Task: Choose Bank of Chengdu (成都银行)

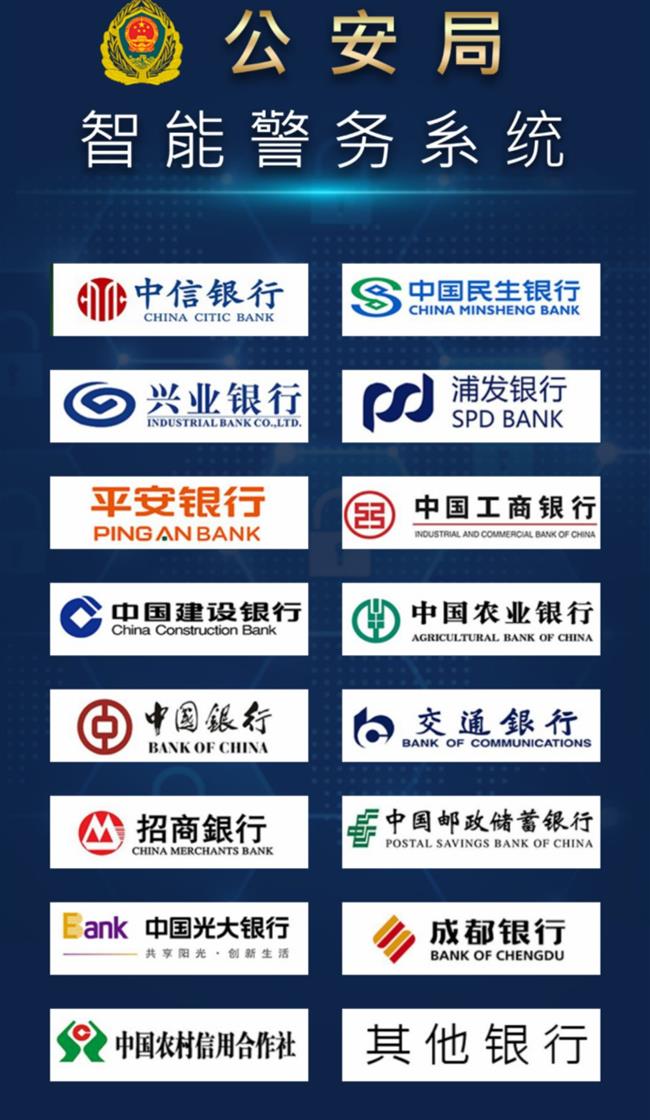Action: 471,938
